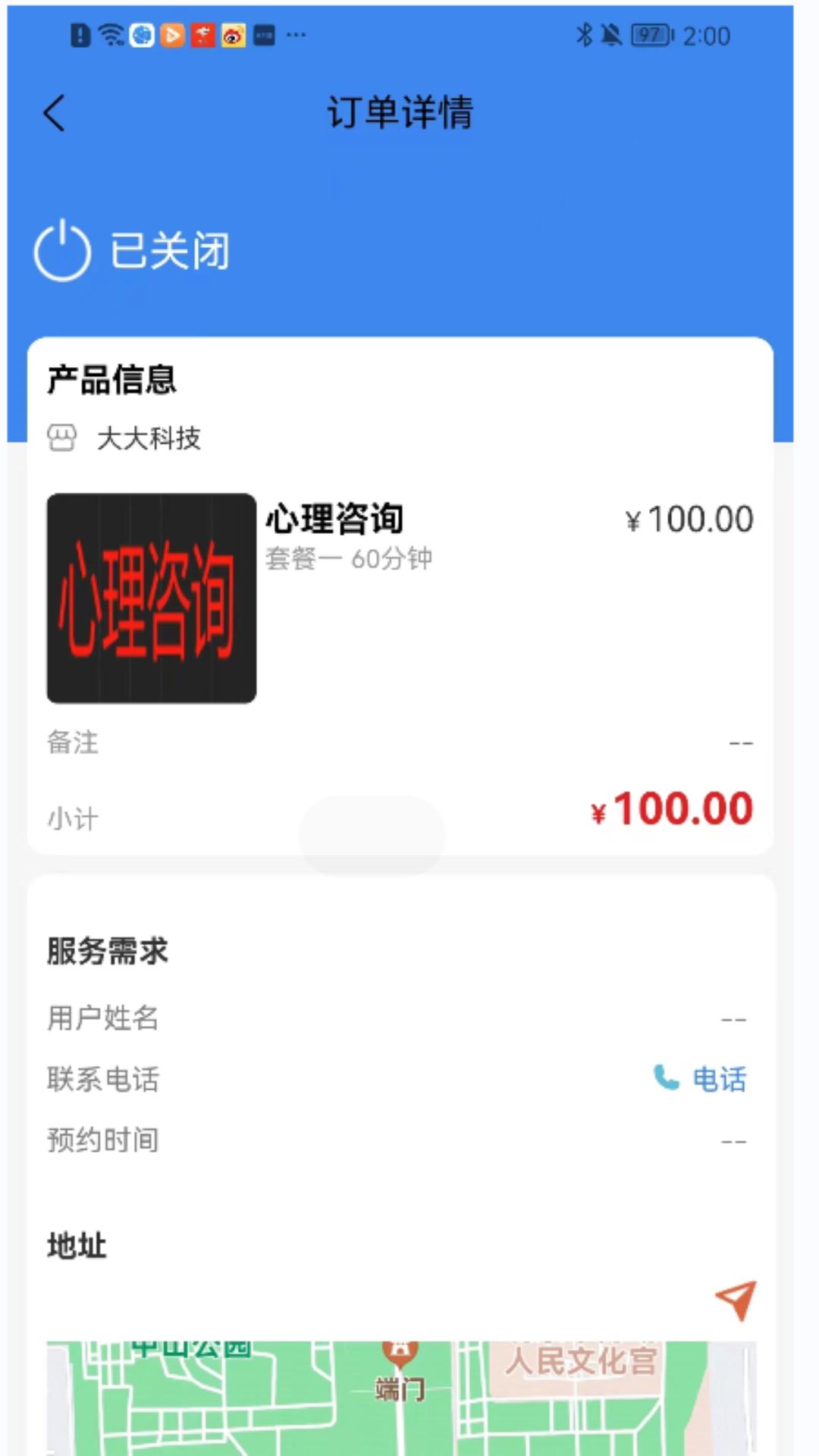Select the 产品信息 section header
Screen dimensions: 819x1456
[x=111, y=381]
